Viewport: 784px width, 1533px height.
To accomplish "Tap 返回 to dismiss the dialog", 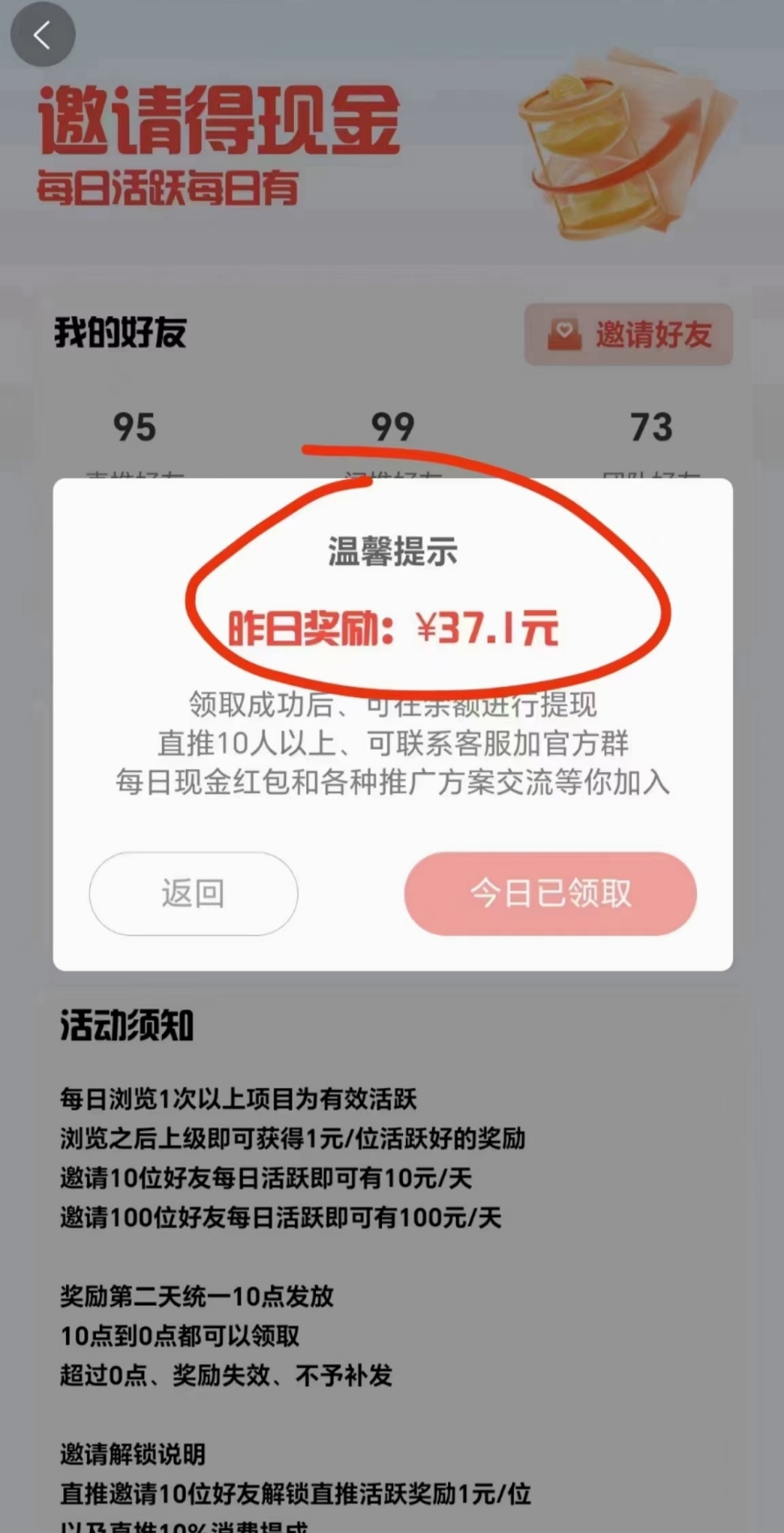I will (x=193, y=893).
